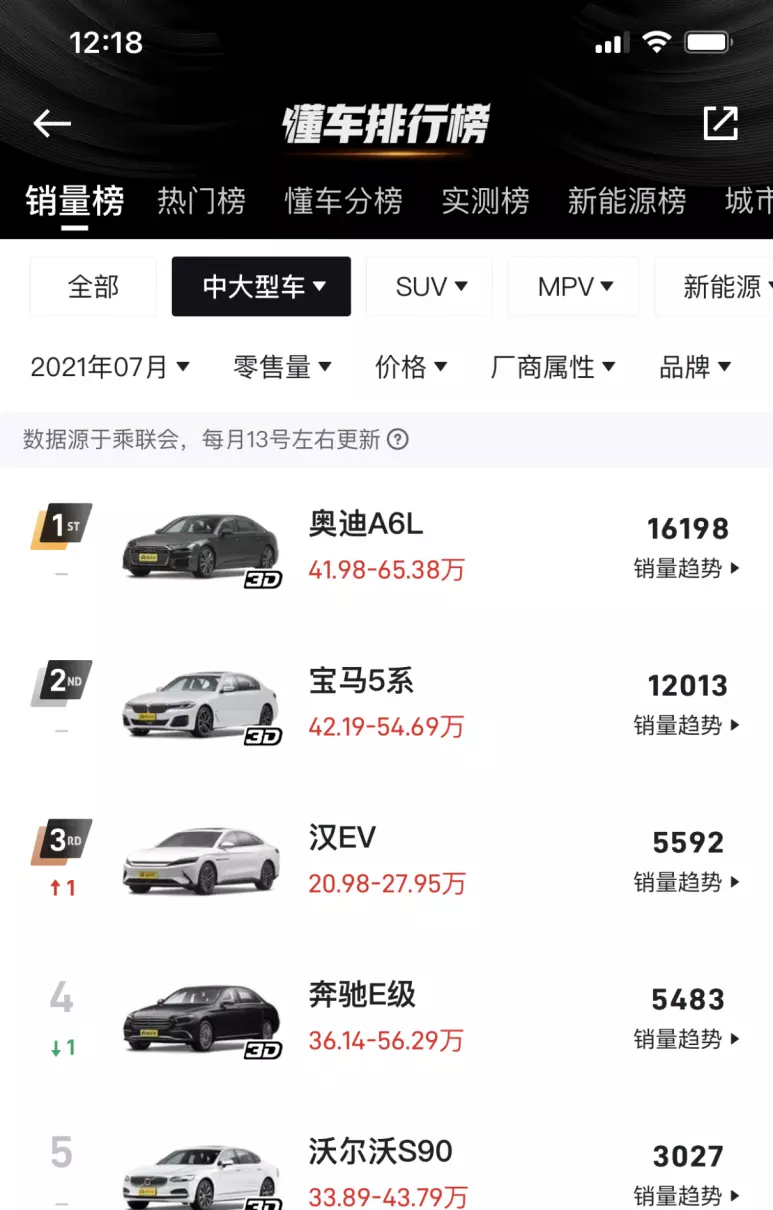The height and width of the screenshot is (1210, 773).
Task: Tap the back arrow to go back
Action: coord(50,123)
